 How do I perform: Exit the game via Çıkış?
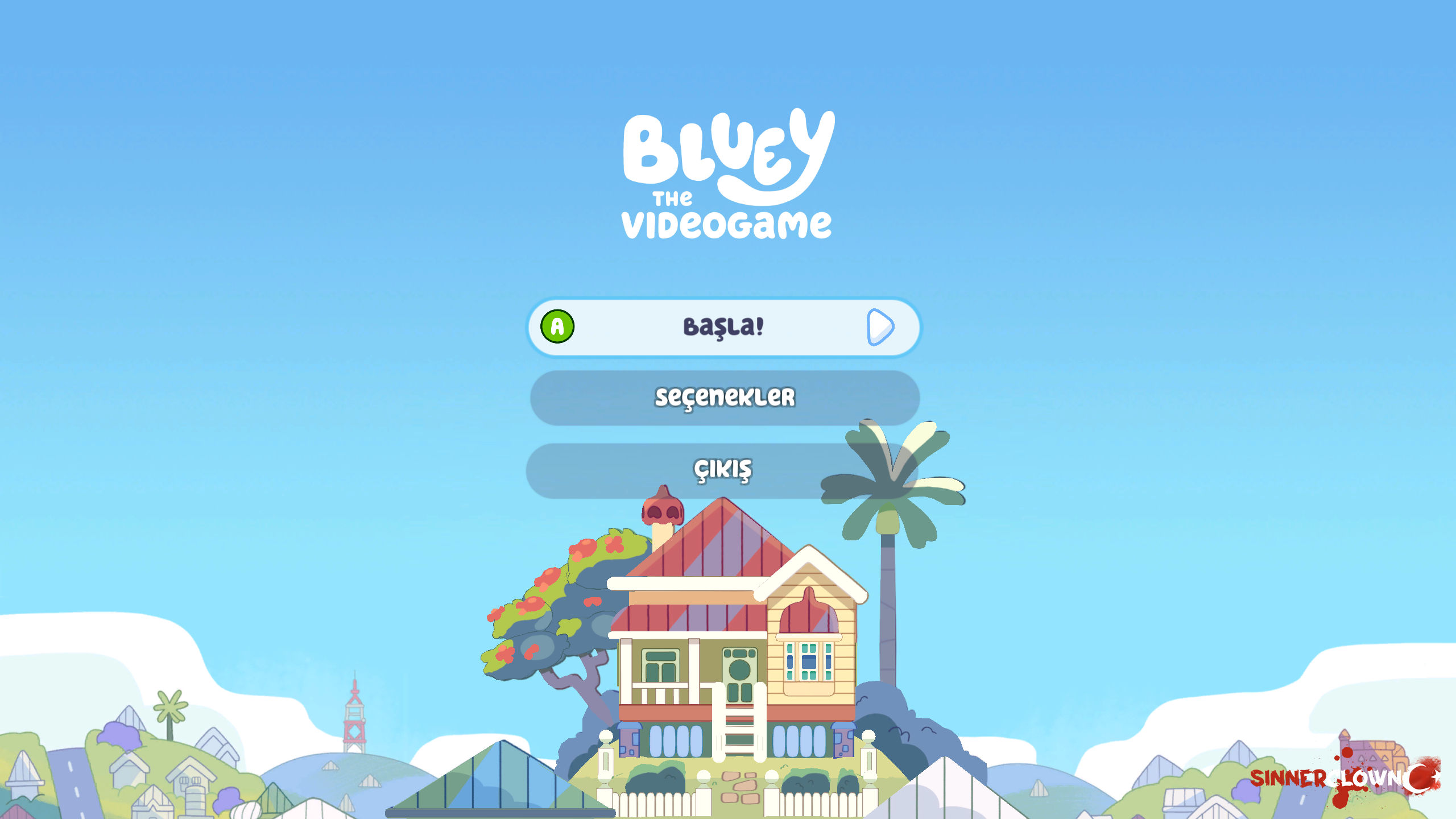[722, 470]
